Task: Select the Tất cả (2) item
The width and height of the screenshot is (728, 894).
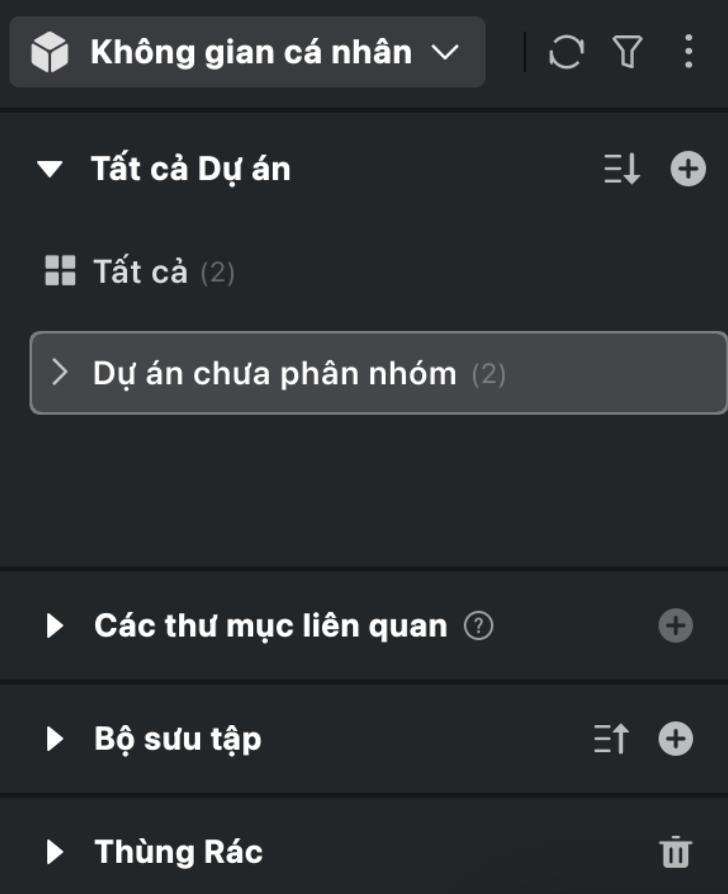Action: tap(140, 272)
